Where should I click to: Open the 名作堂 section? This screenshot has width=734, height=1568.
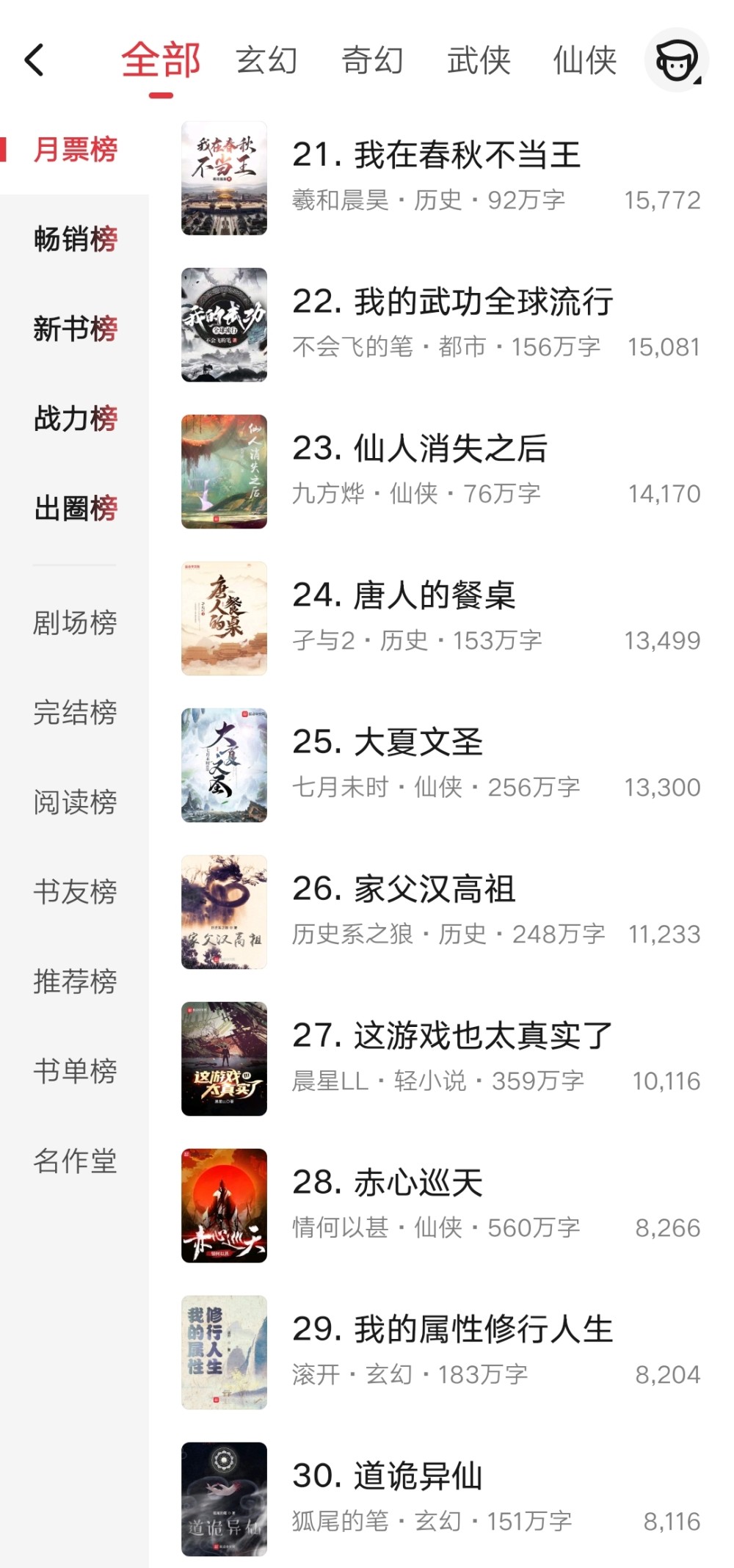tap(75, 1161)
